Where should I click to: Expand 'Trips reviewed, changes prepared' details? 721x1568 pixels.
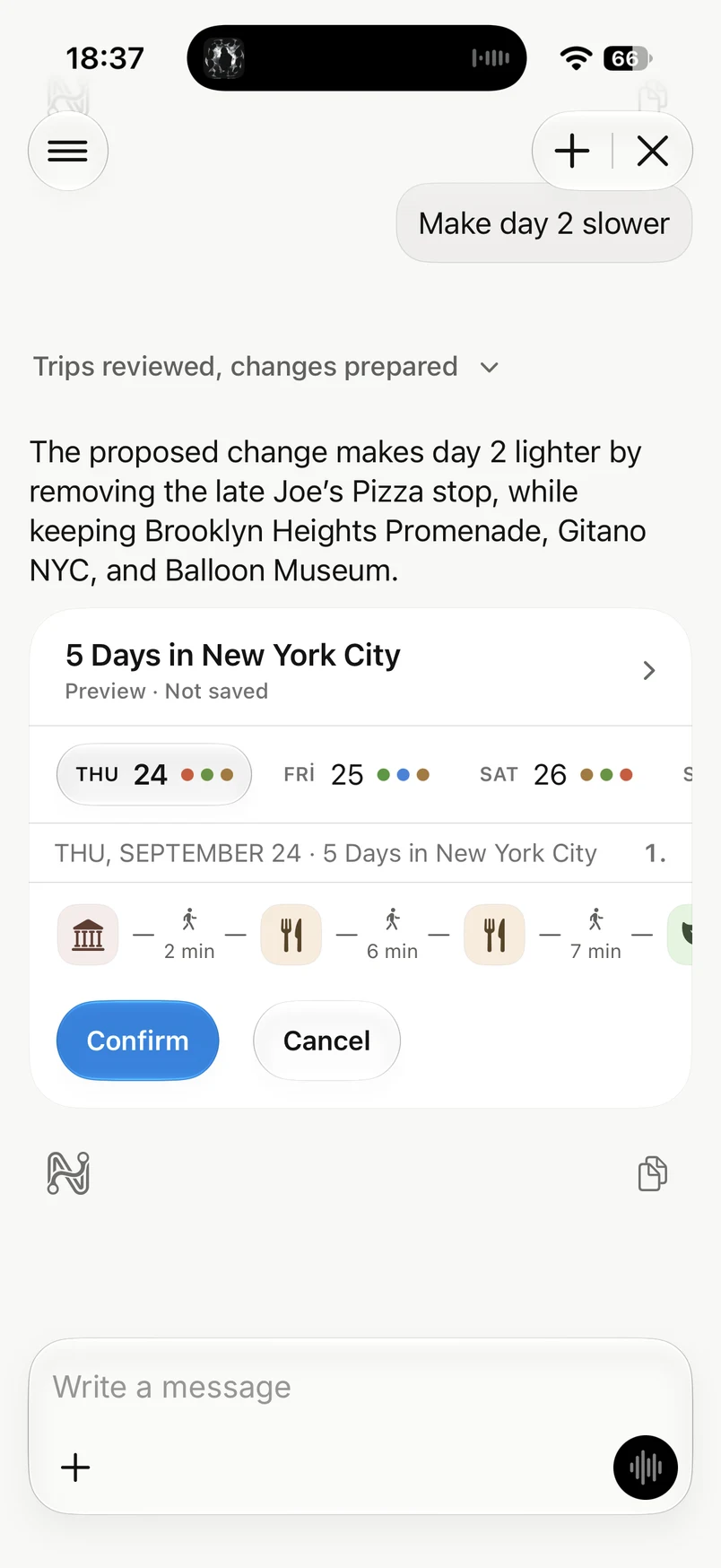pyautogui.click(x=265, y=367)
